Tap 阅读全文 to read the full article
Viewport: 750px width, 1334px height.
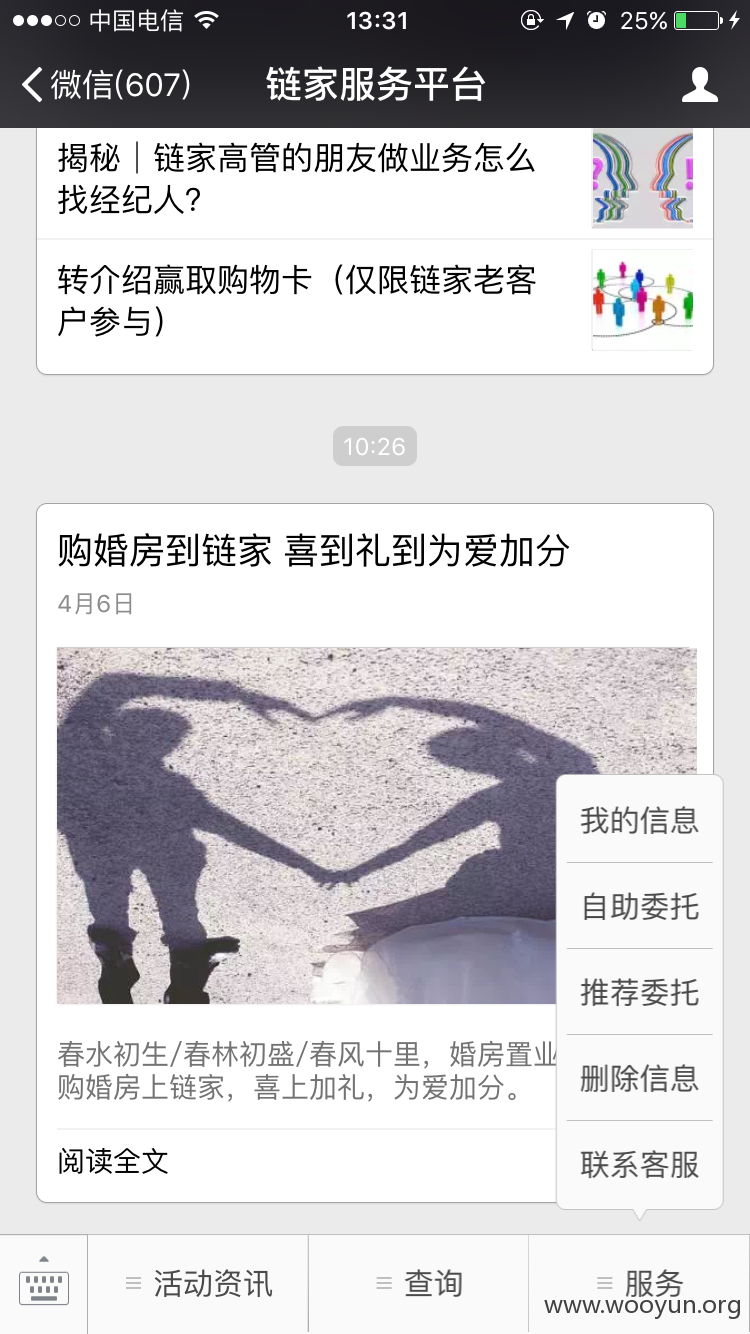(x=113, y=1161)
